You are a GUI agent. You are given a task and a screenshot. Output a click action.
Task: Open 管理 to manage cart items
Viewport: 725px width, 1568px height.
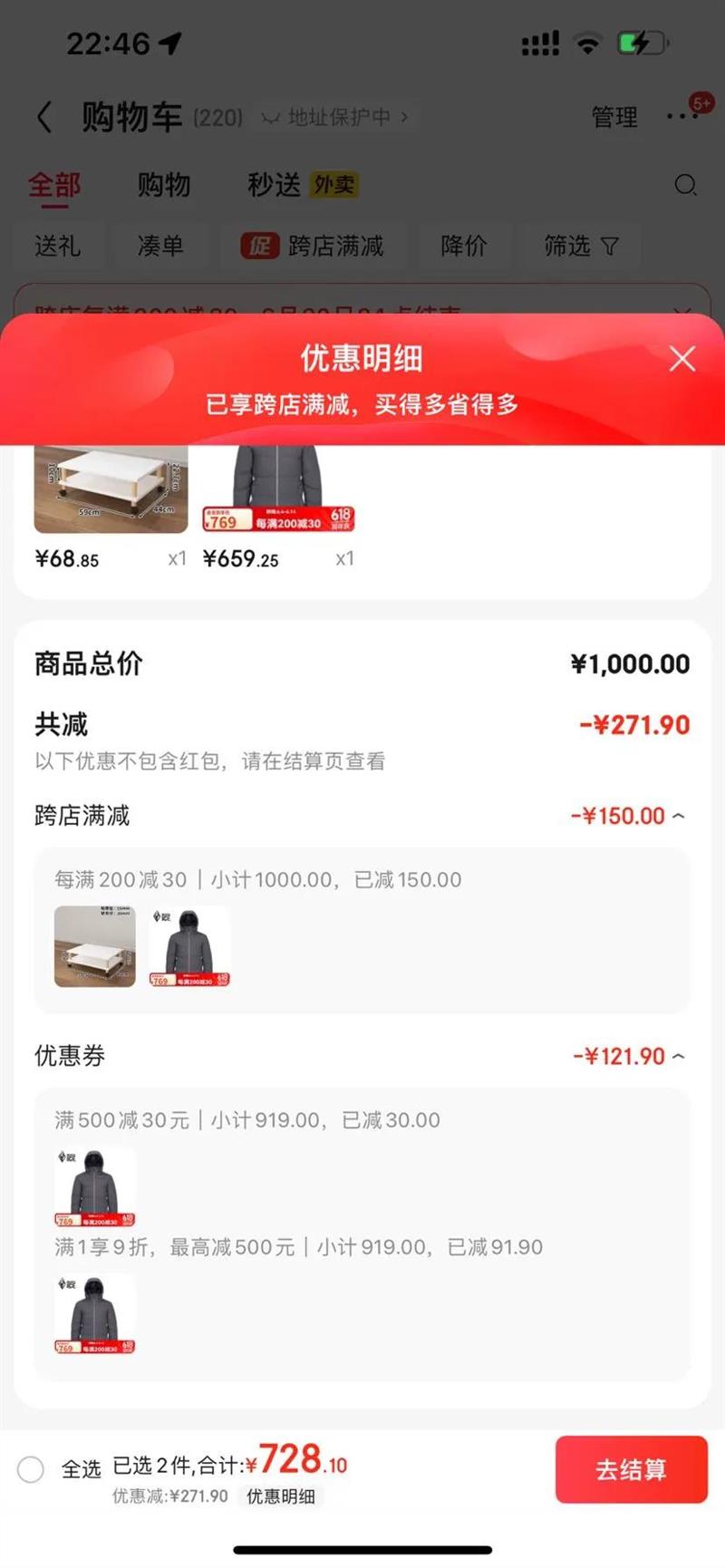point(614,117)
